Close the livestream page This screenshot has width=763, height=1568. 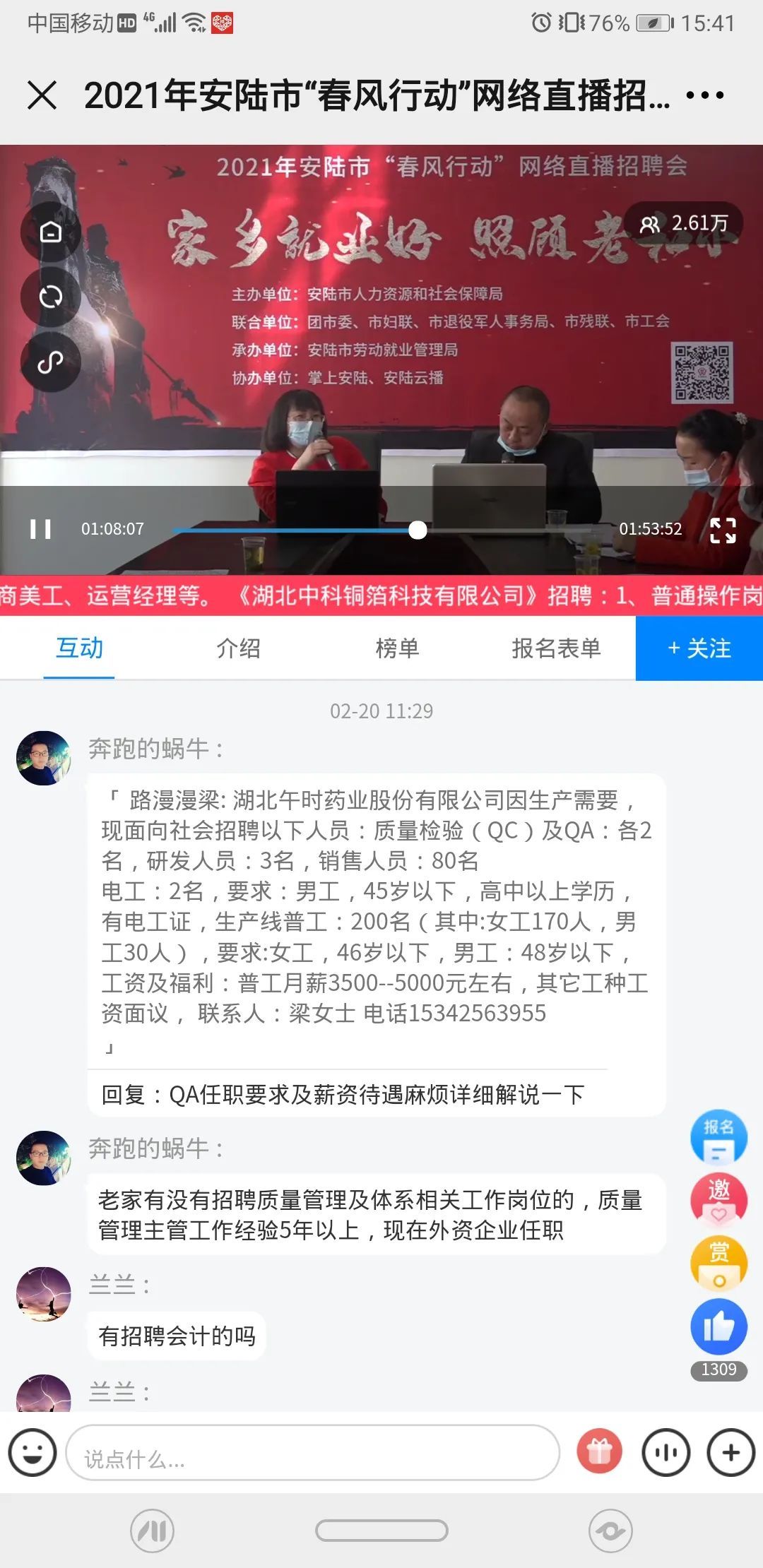coord(42,95)
